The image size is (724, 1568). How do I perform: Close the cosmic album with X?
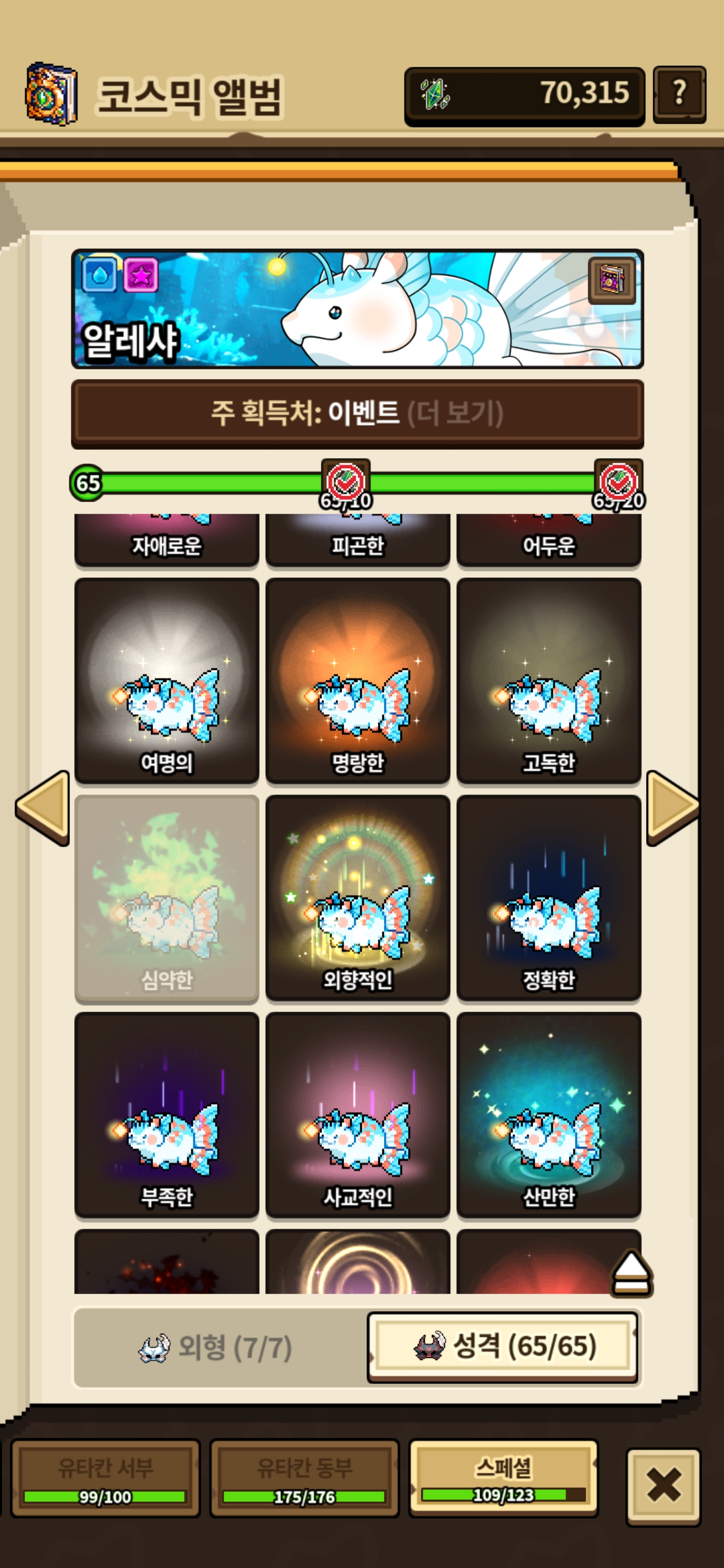pyautogui.click(x=664, y=1485)
